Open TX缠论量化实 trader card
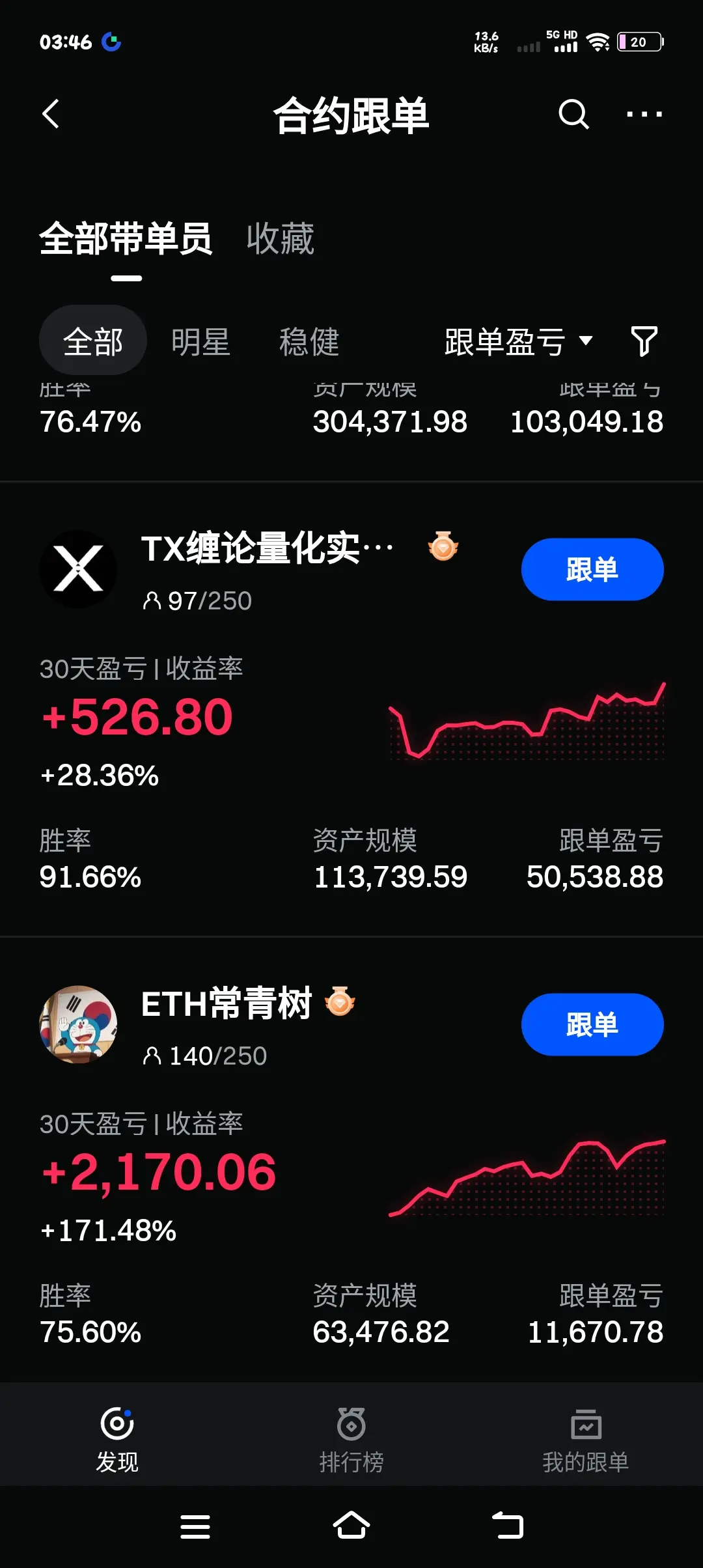 pos(267,548)
